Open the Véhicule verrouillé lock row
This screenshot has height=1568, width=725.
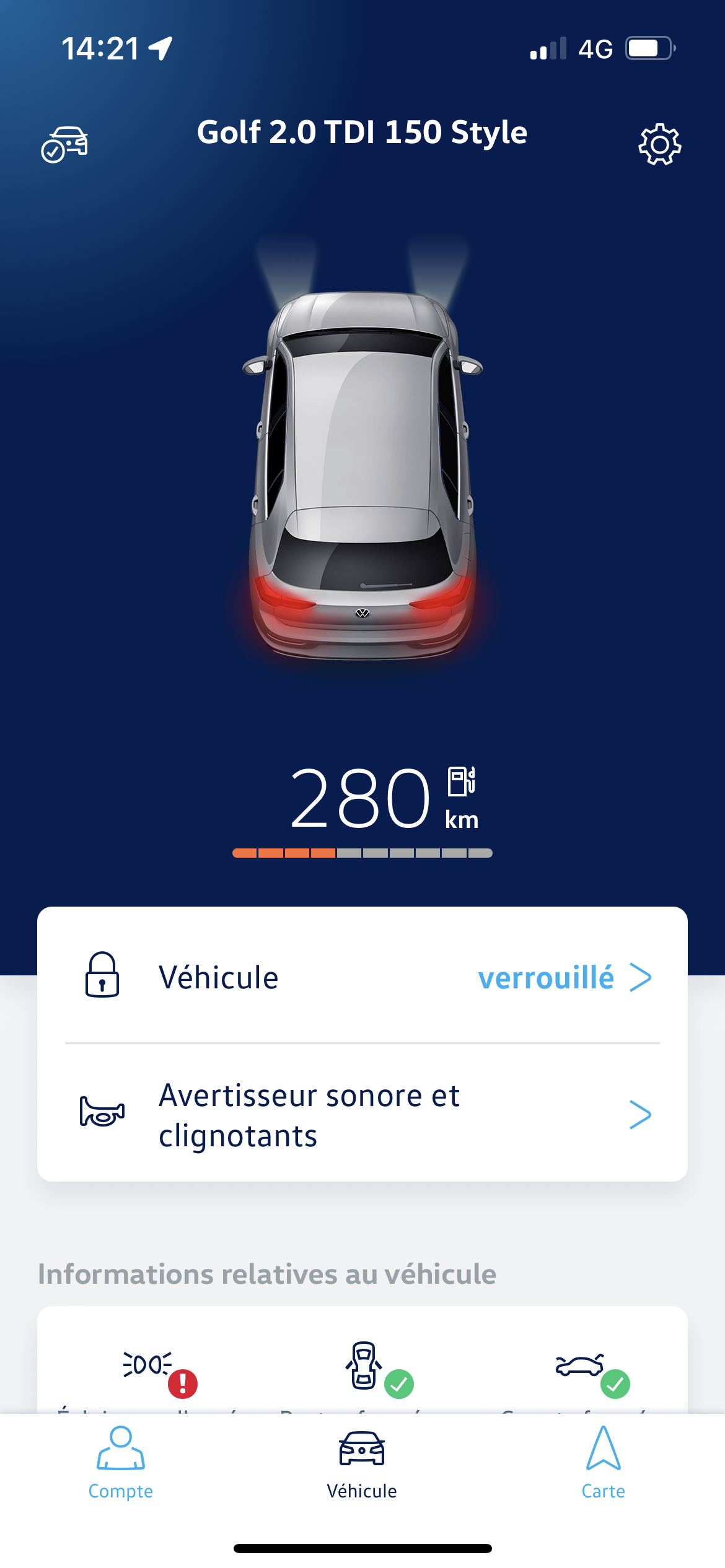(362, 977)
